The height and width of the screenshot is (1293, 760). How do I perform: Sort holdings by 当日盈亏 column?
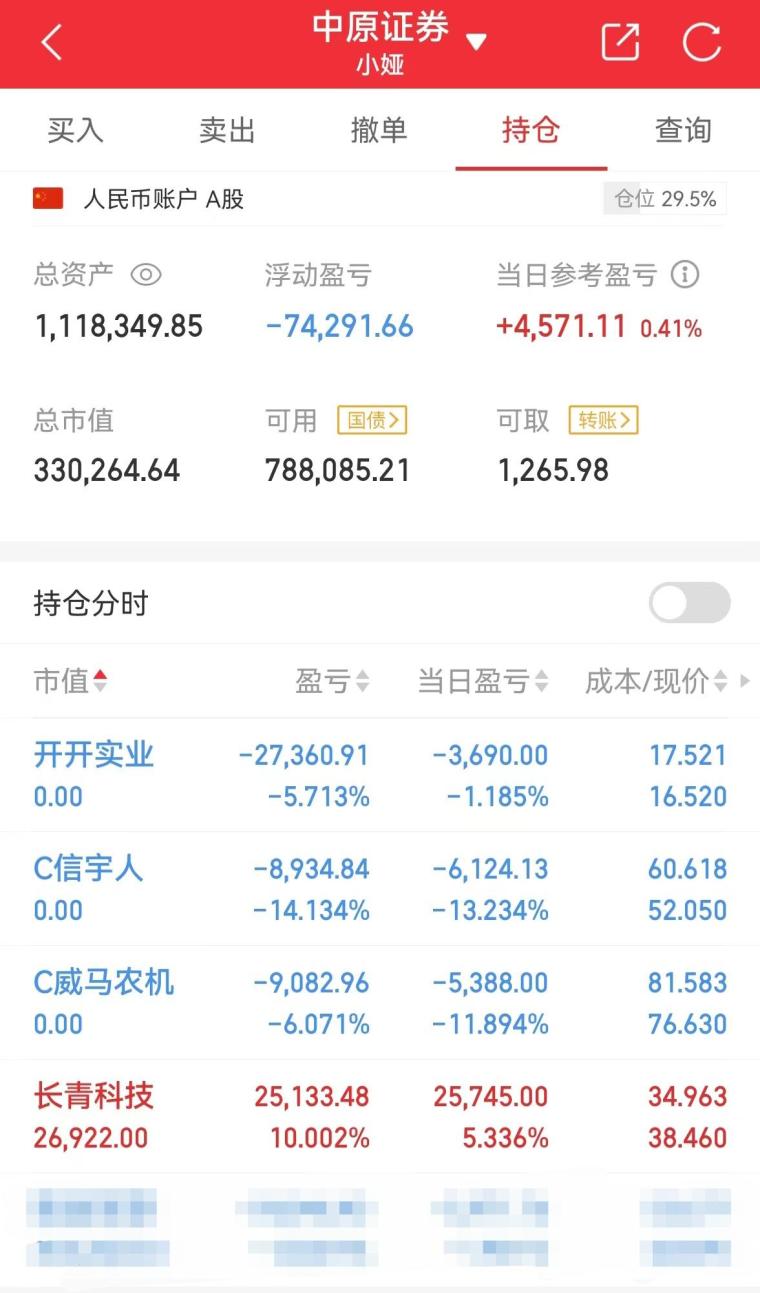click(x=483, y=681)
